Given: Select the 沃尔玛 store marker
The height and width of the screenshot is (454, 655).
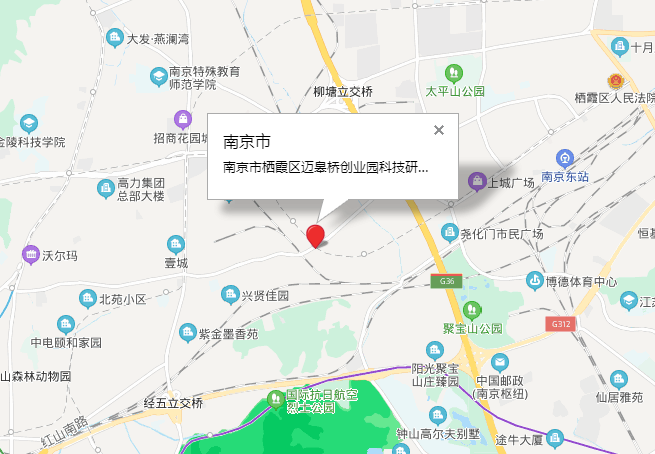Looking at the screenshot, I should click(31, 255).
